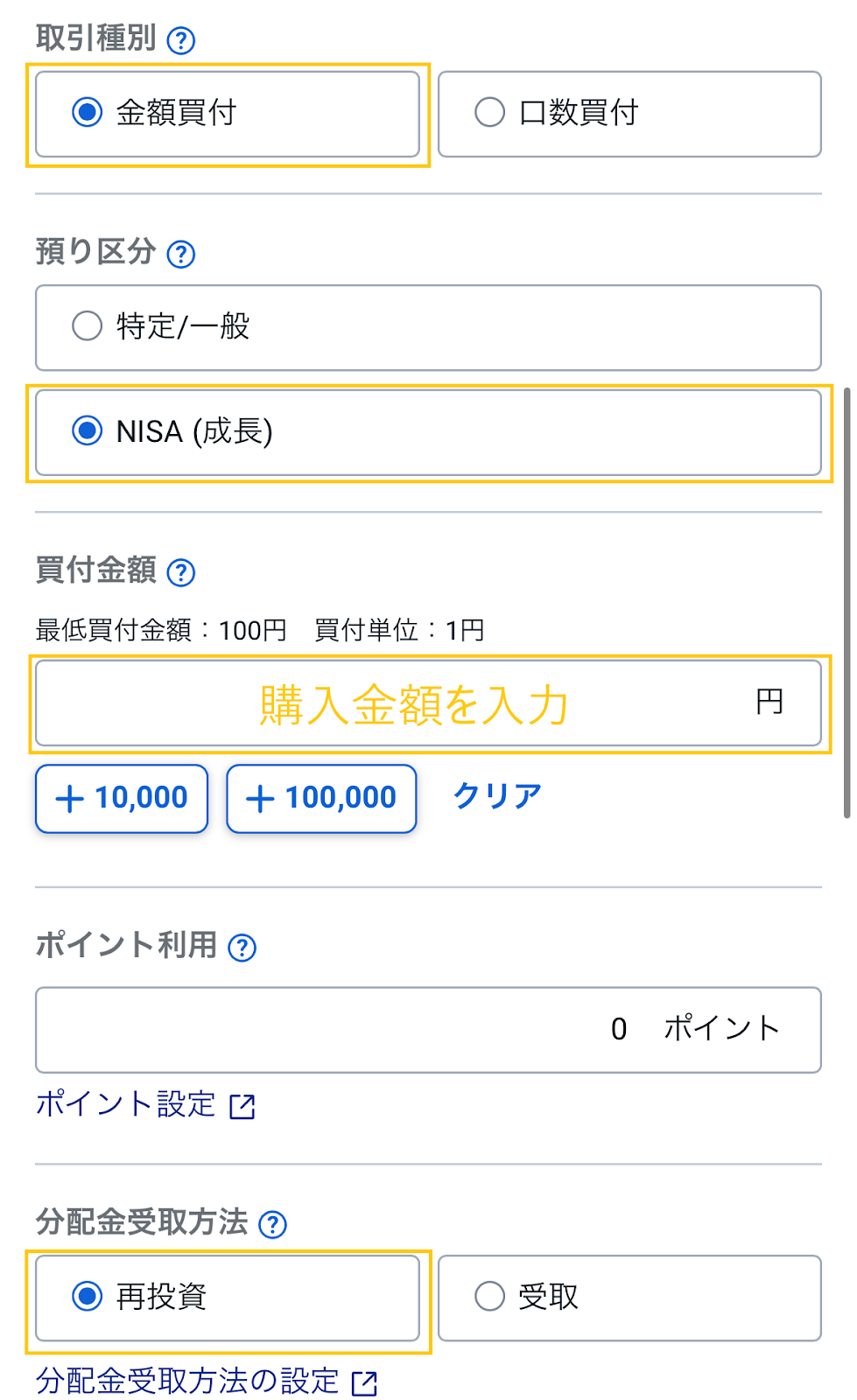Tap クリア to reset the amount
The width and height of the screenshot is (857, 1400).
coord(497,796)
